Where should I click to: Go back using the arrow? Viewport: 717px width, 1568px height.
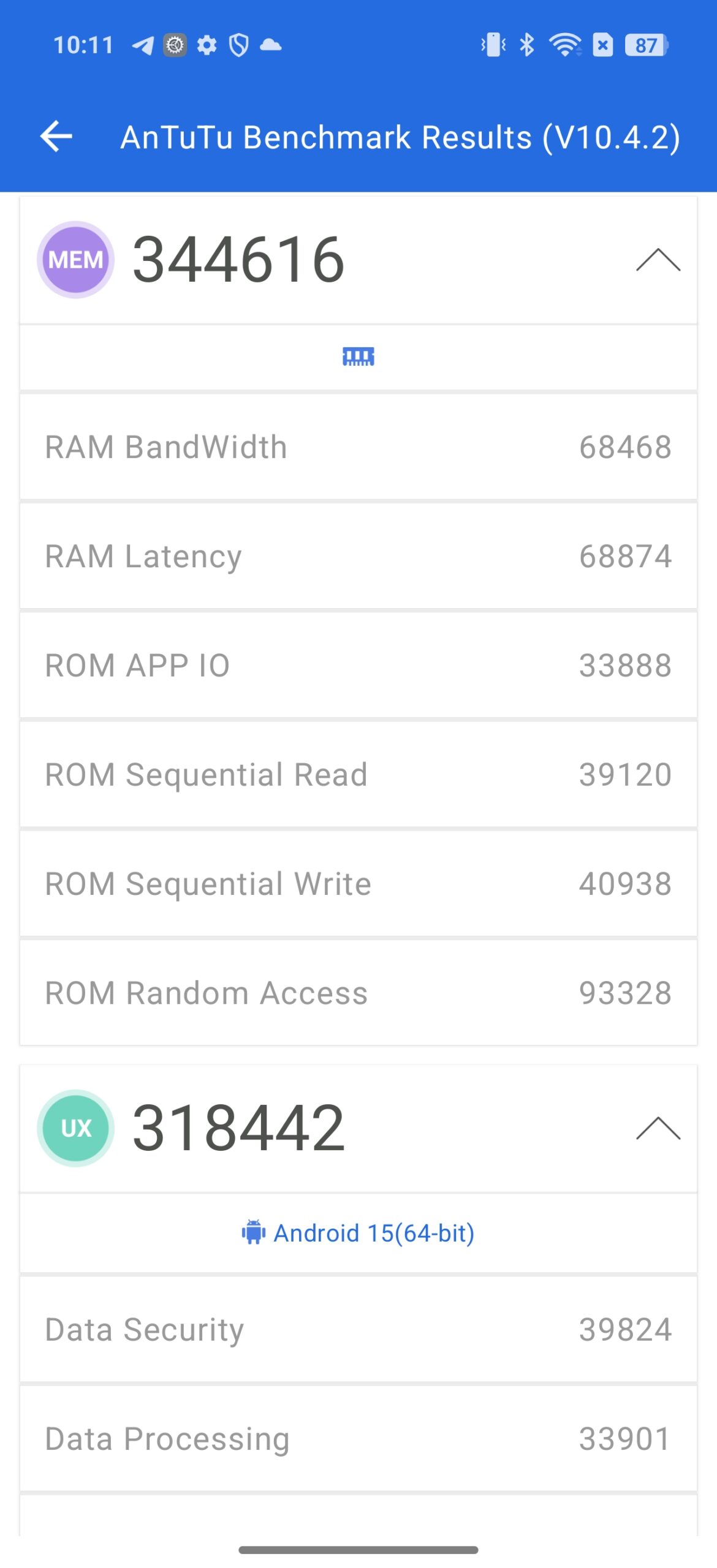pos(56,136)
